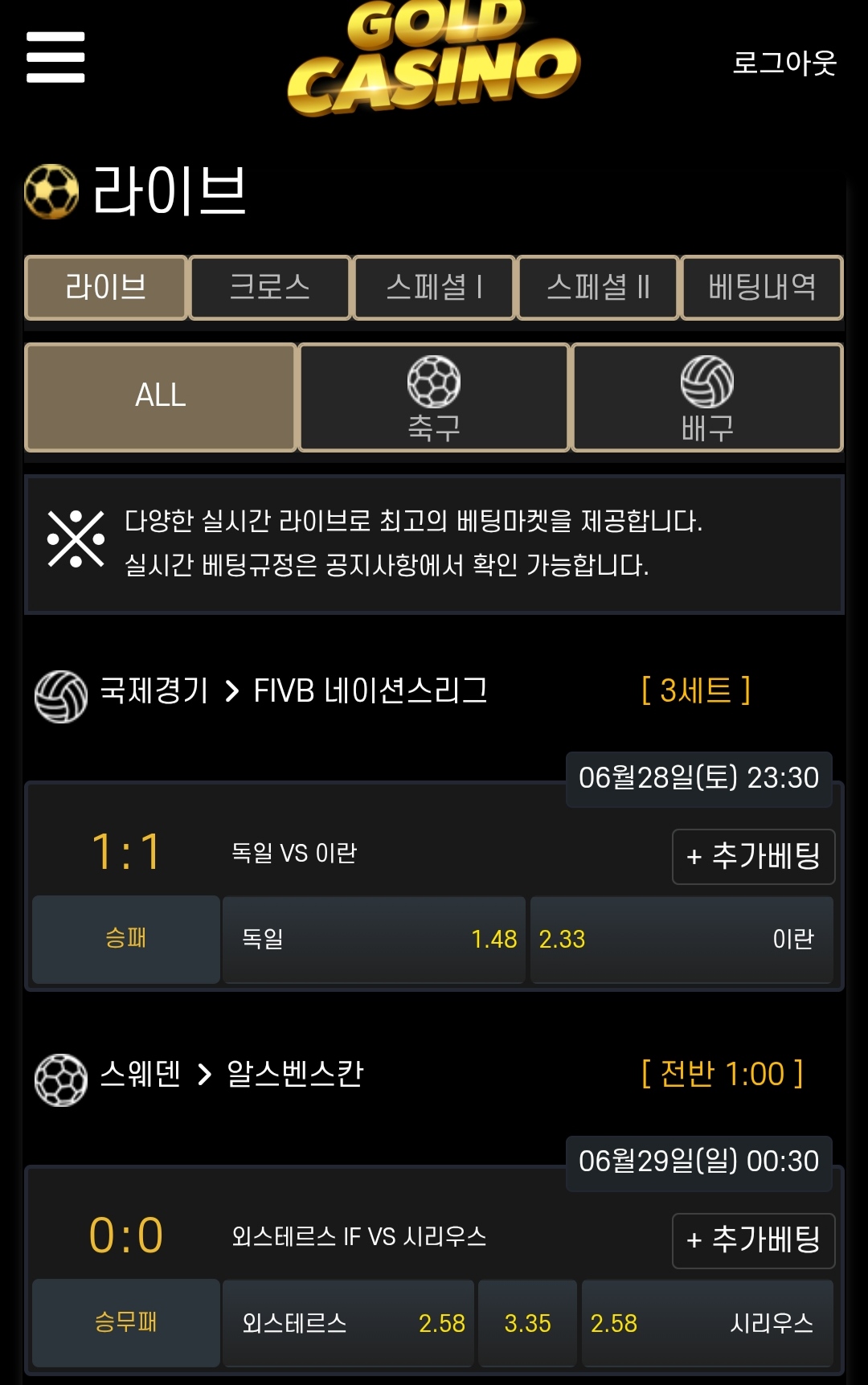The height and width of the screenshot is (1385, 868).
Task: Open the 베팅내역 betting history tab
Action: click(x=762, y=288)
